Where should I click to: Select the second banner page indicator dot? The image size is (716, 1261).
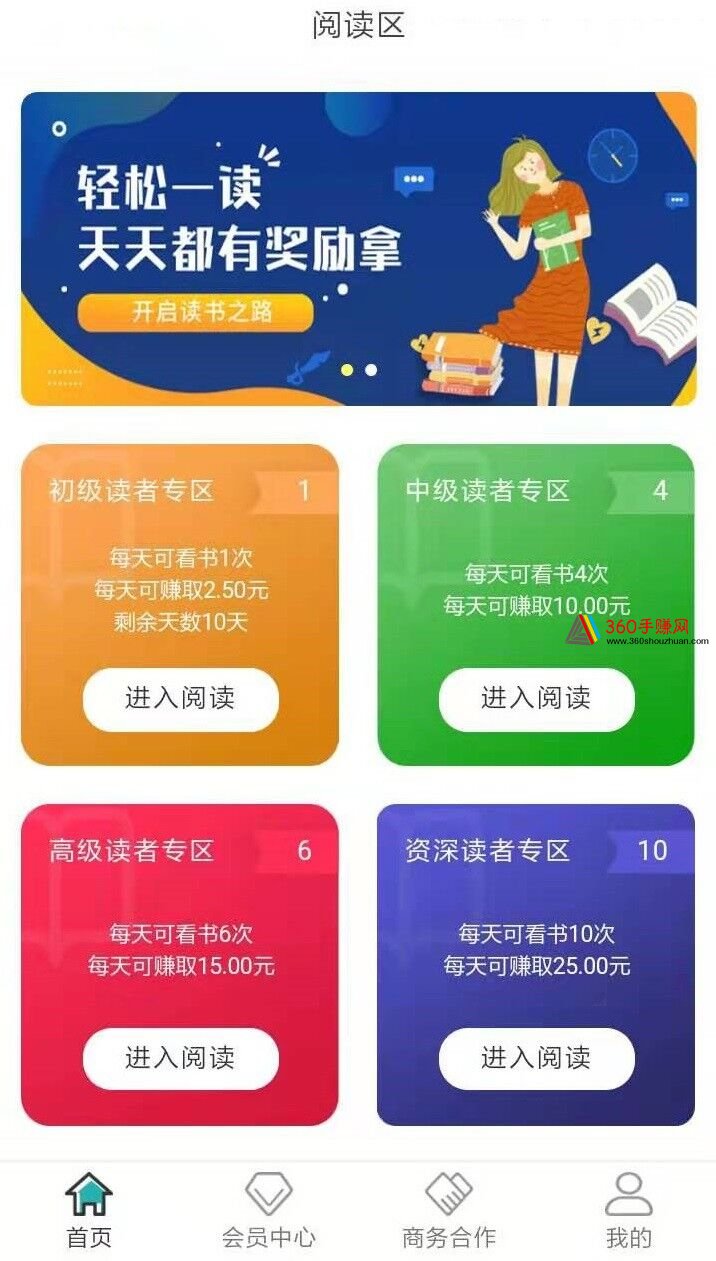click(371, 370)
